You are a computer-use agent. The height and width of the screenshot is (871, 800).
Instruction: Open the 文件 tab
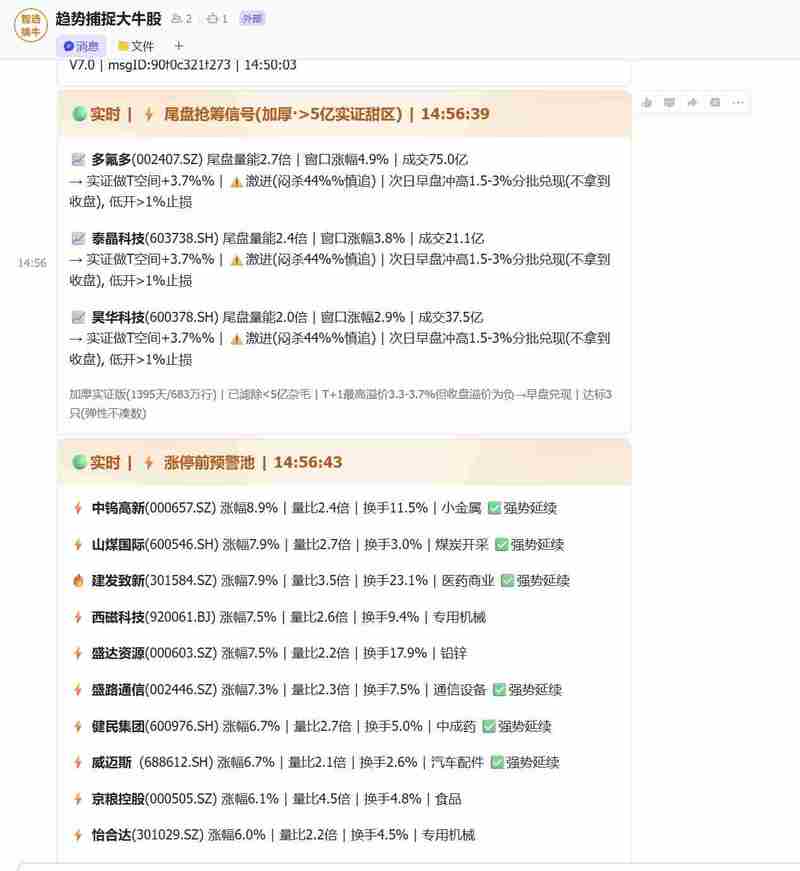[136, 46]
